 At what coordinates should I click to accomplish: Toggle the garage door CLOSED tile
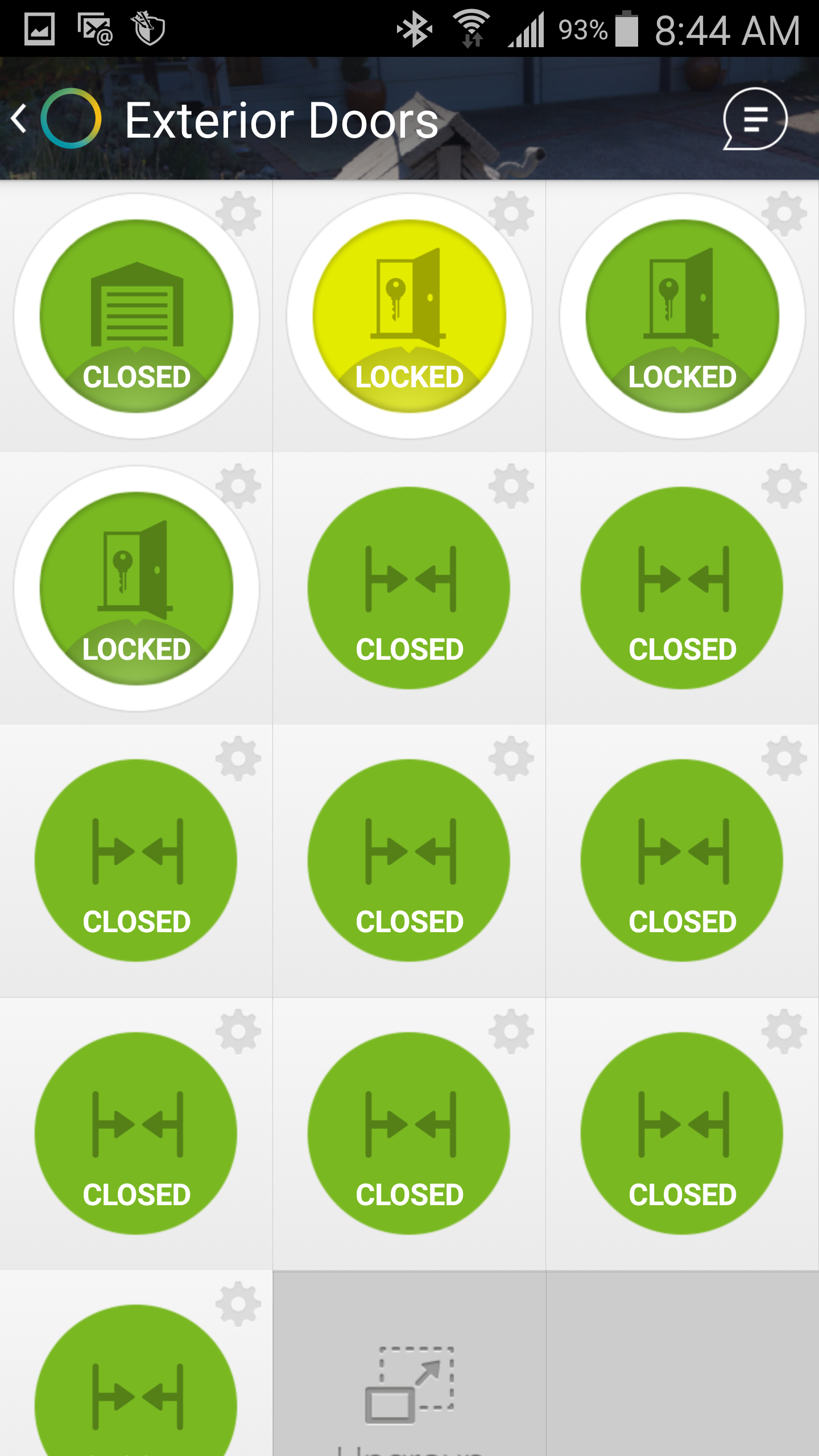click(136, 316)
